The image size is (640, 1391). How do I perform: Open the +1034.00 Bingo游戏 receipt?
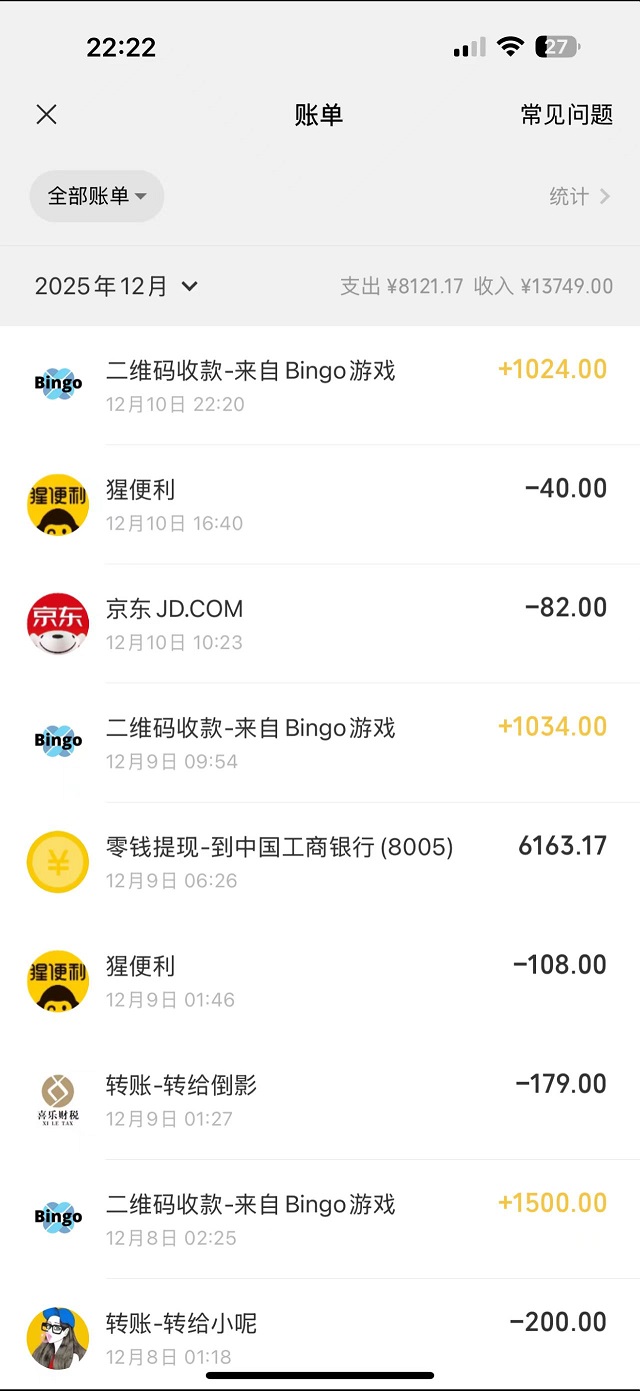point(320,742)
